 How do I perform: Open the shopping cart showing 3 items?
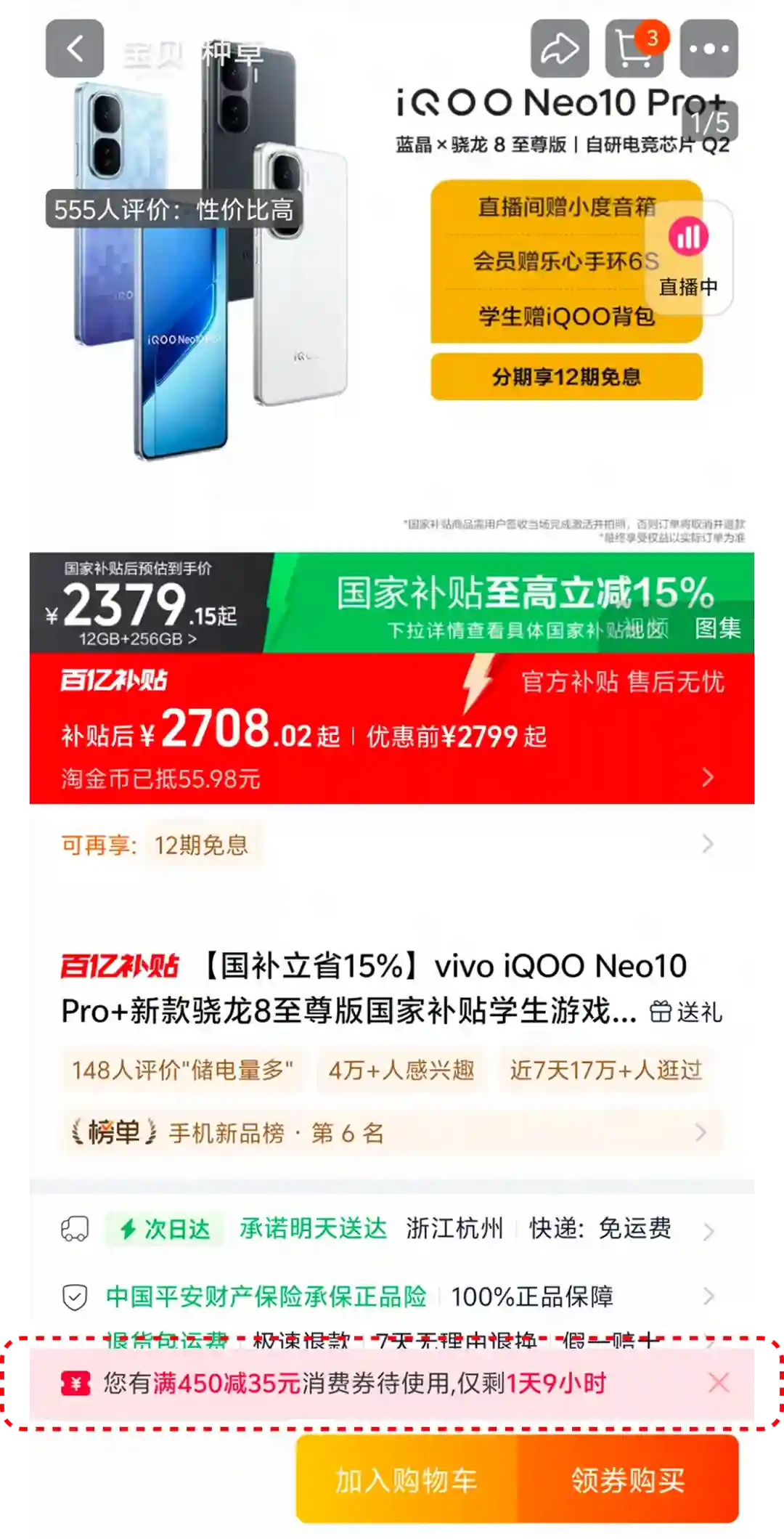coord(634,49)
